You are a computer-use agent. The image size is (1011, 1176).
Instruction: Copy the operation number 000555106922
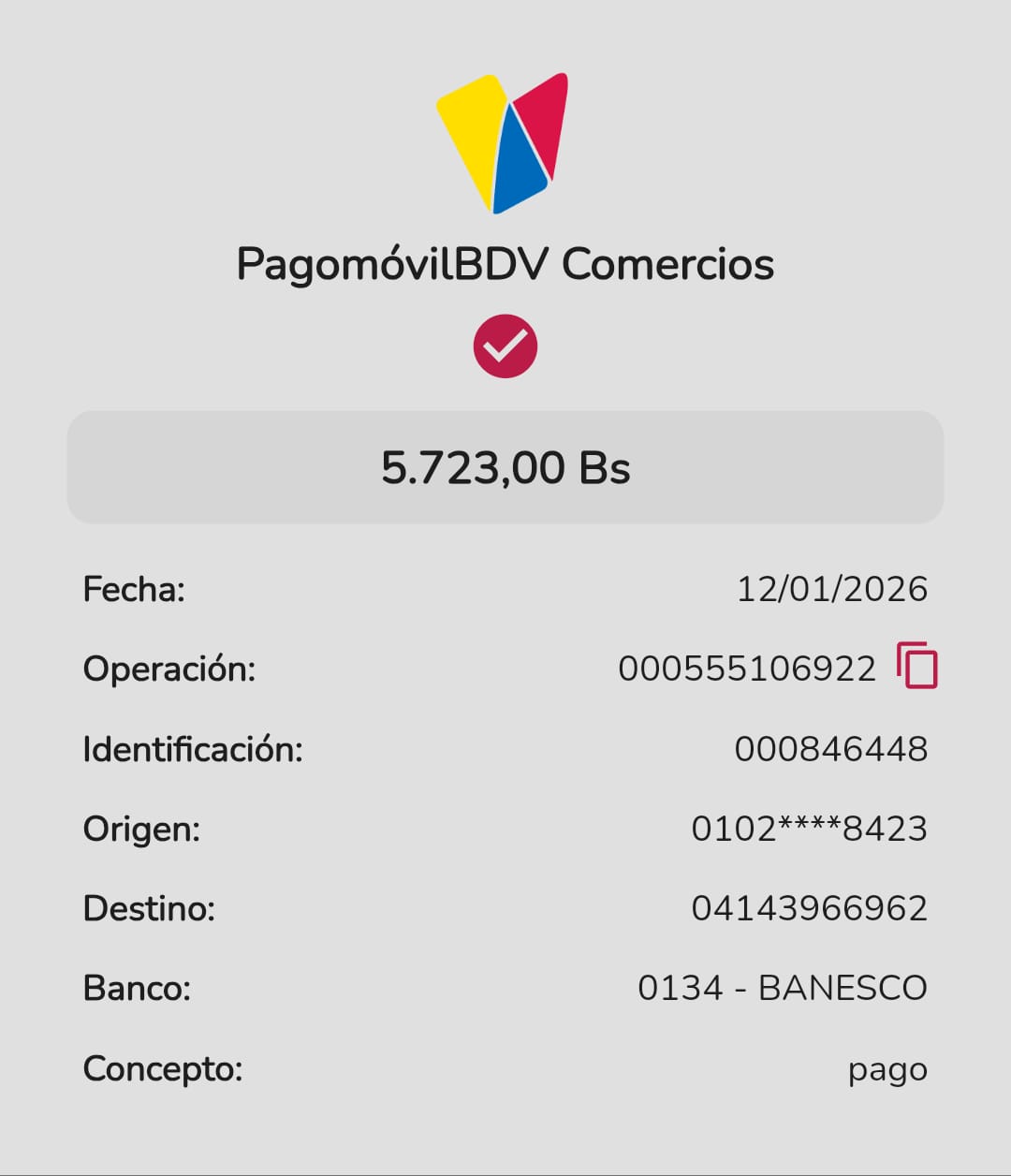point(917,667)
